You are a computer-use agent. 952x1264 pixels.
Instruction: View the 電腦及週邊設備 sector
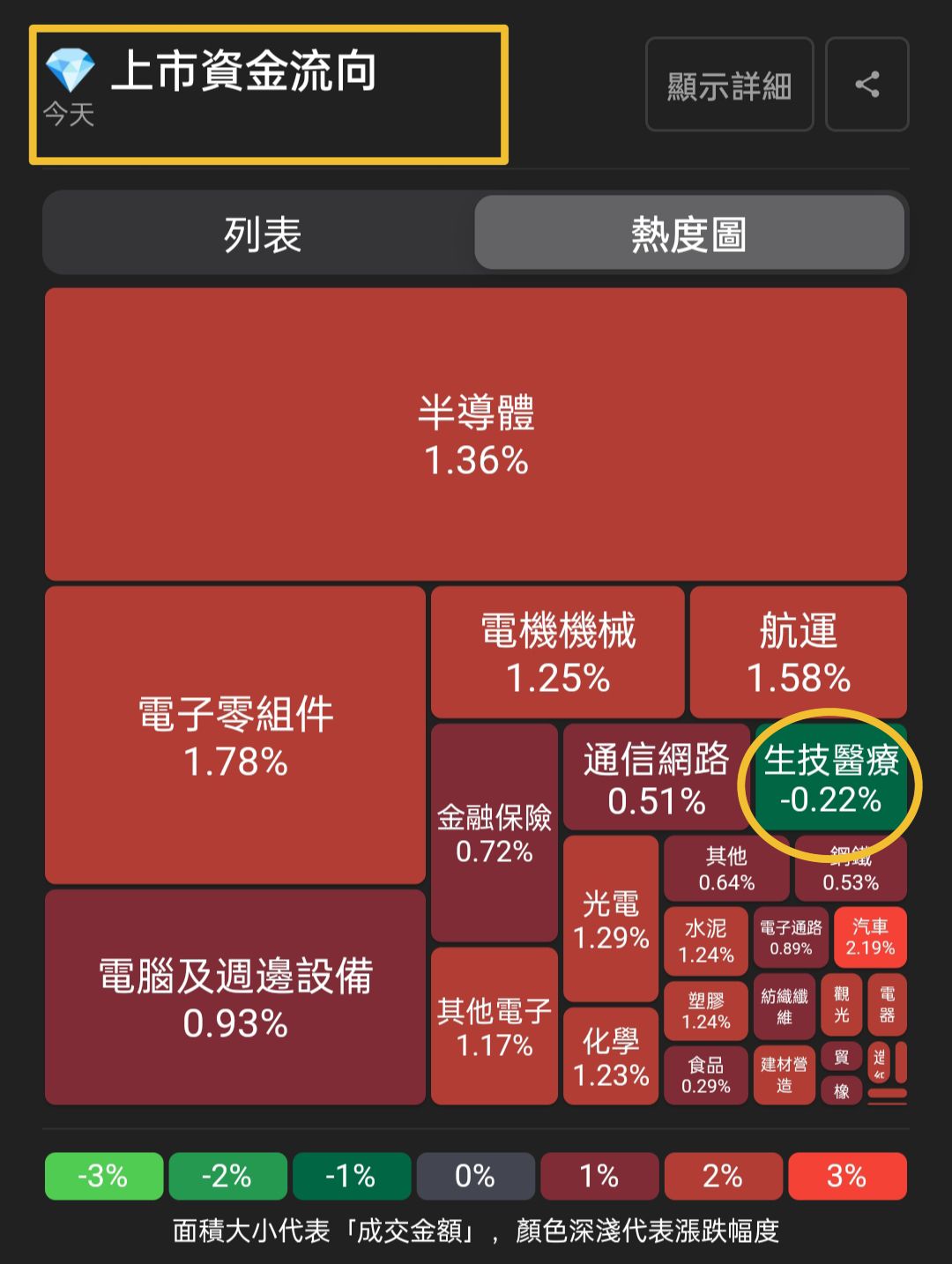(x=235, y=997)
